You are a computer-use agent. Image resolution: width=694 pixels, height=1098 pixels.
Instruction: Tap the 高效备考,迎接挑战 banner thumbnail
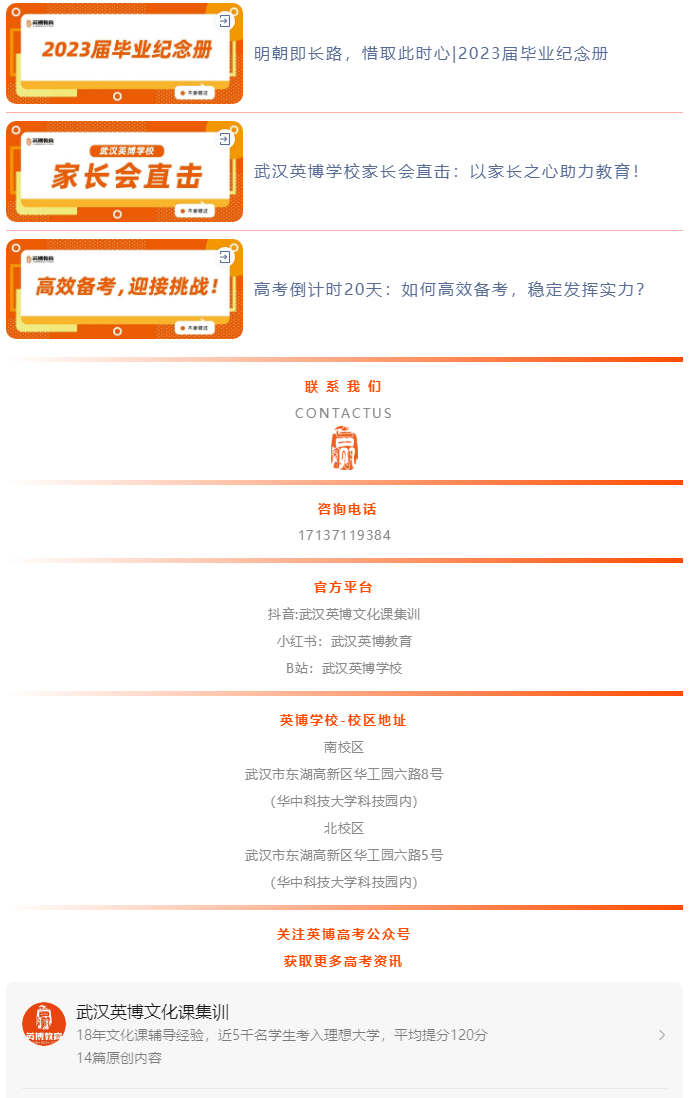124,289
